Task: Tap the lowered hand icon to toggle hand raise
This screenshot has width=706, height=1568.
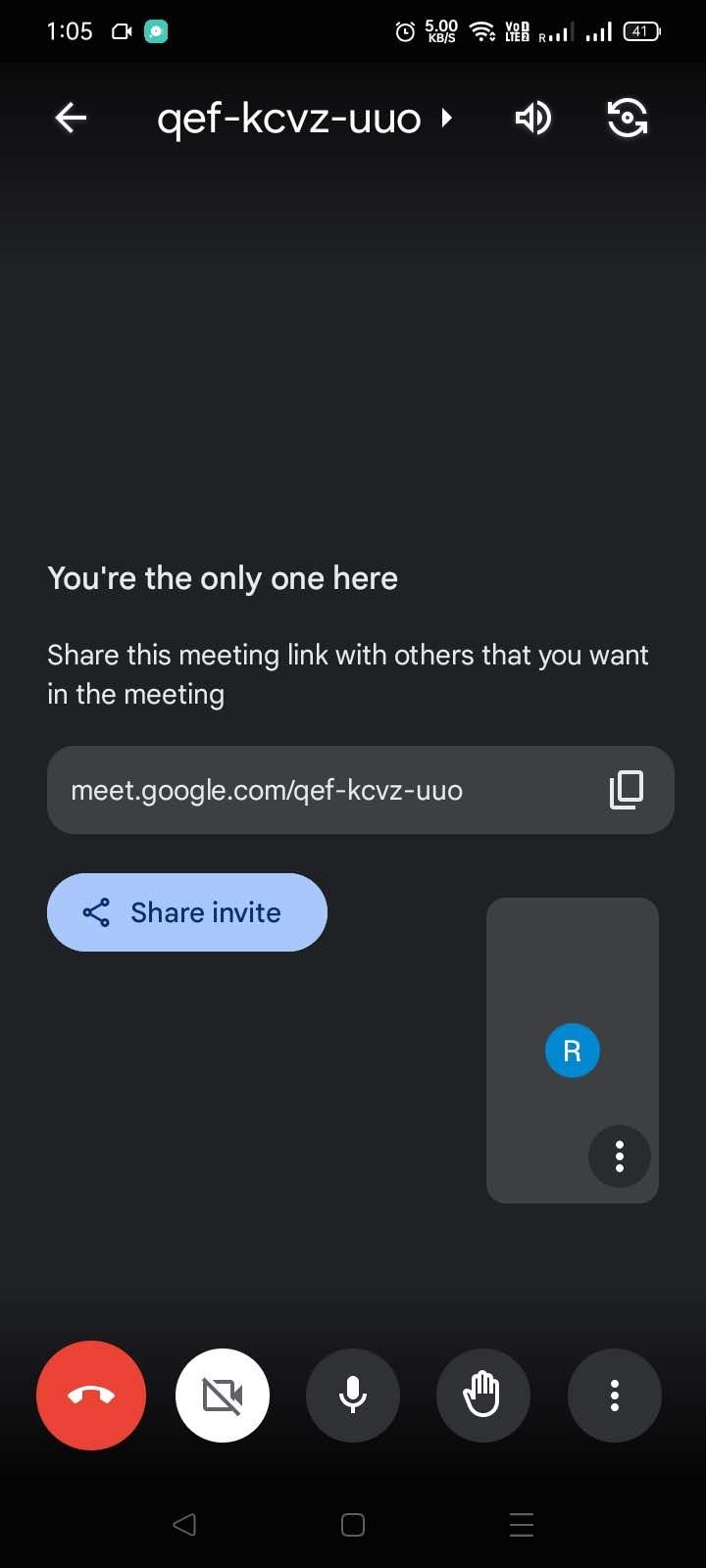Action: click(x=483, y=1396)
